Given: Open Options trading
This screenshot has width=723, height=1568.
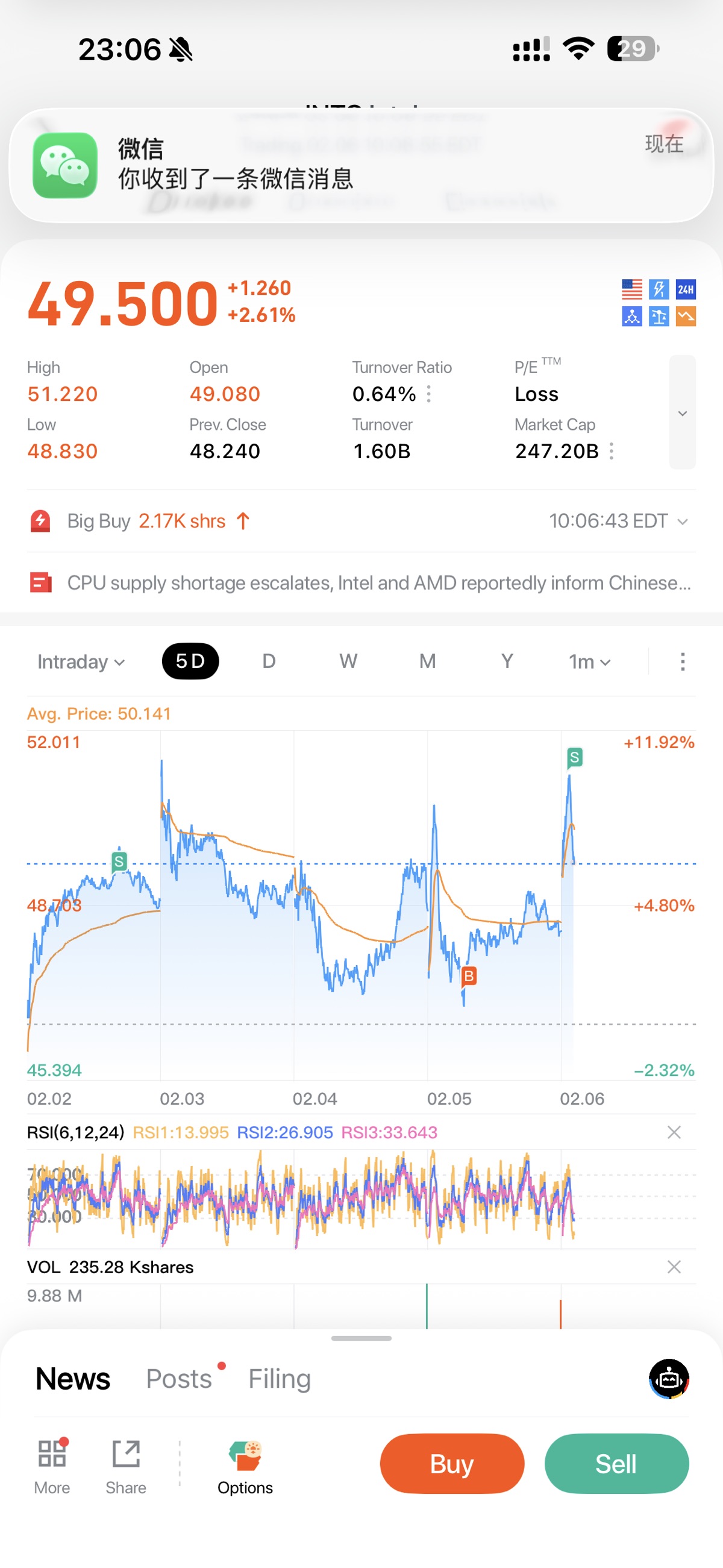Looking at the screenshot, I should [245, 1467].
